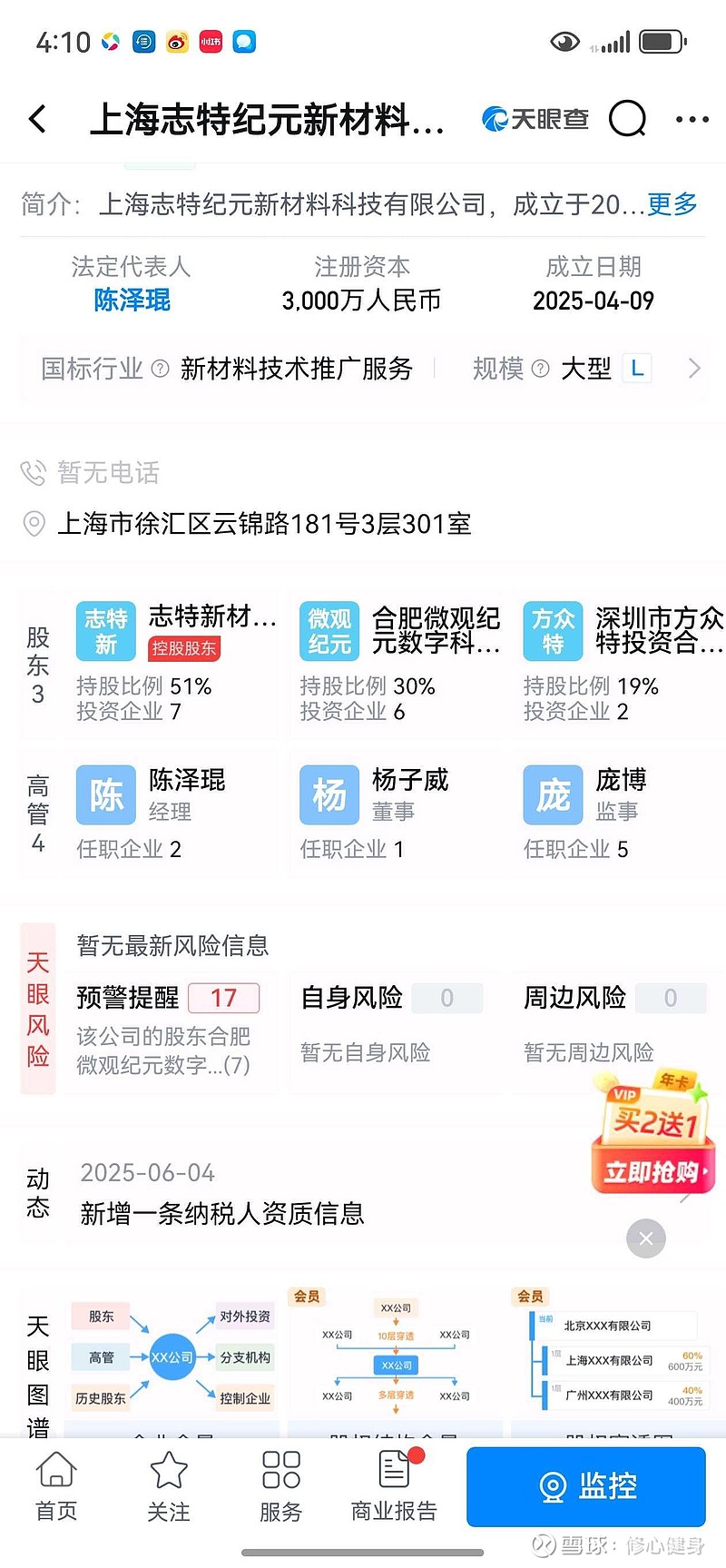
Task: Tap the 庞 avatar for supervisor 庞博
Action: click(x=553, y=794)
